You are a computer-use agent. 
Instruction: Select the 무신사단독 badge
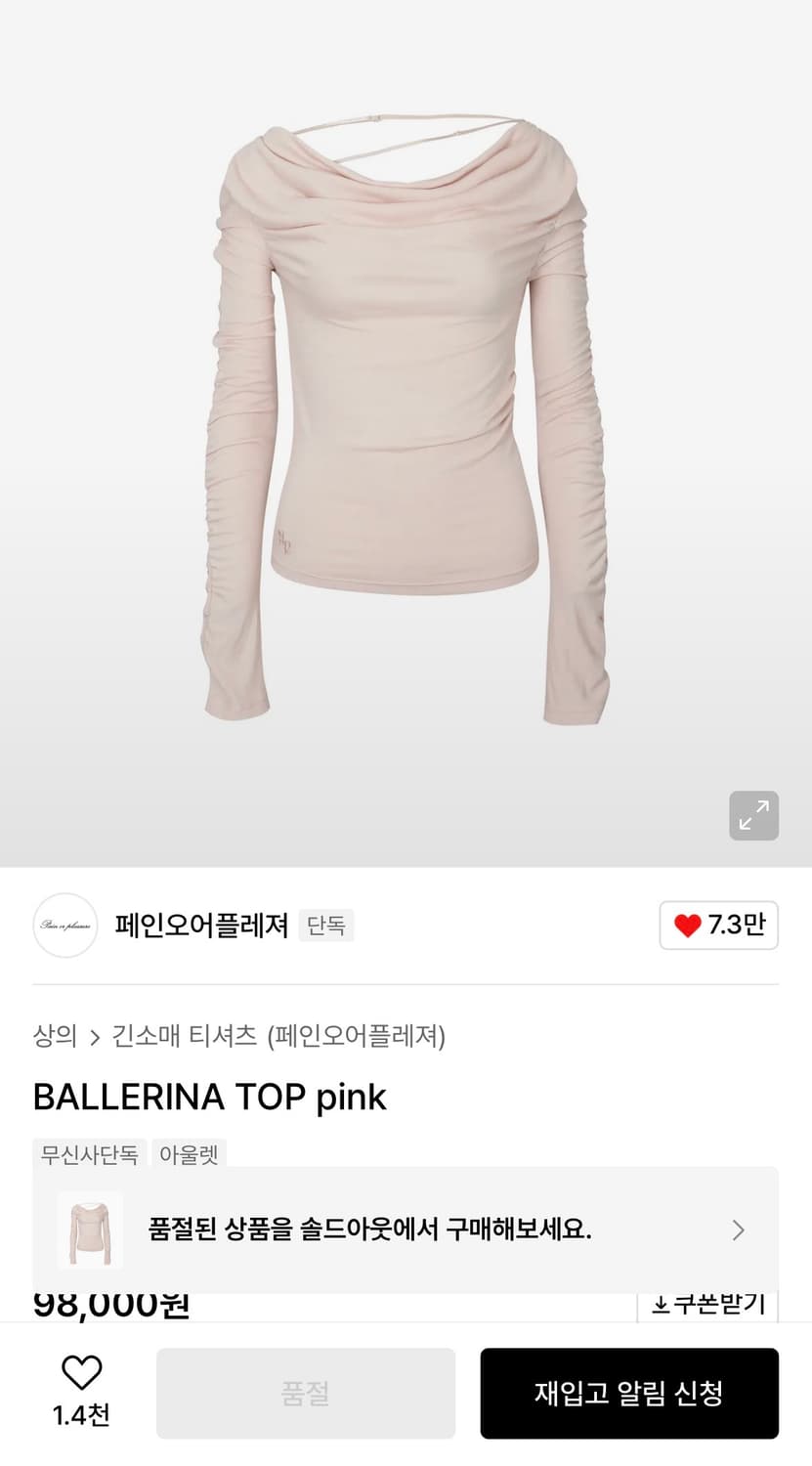click(89, 1154)
